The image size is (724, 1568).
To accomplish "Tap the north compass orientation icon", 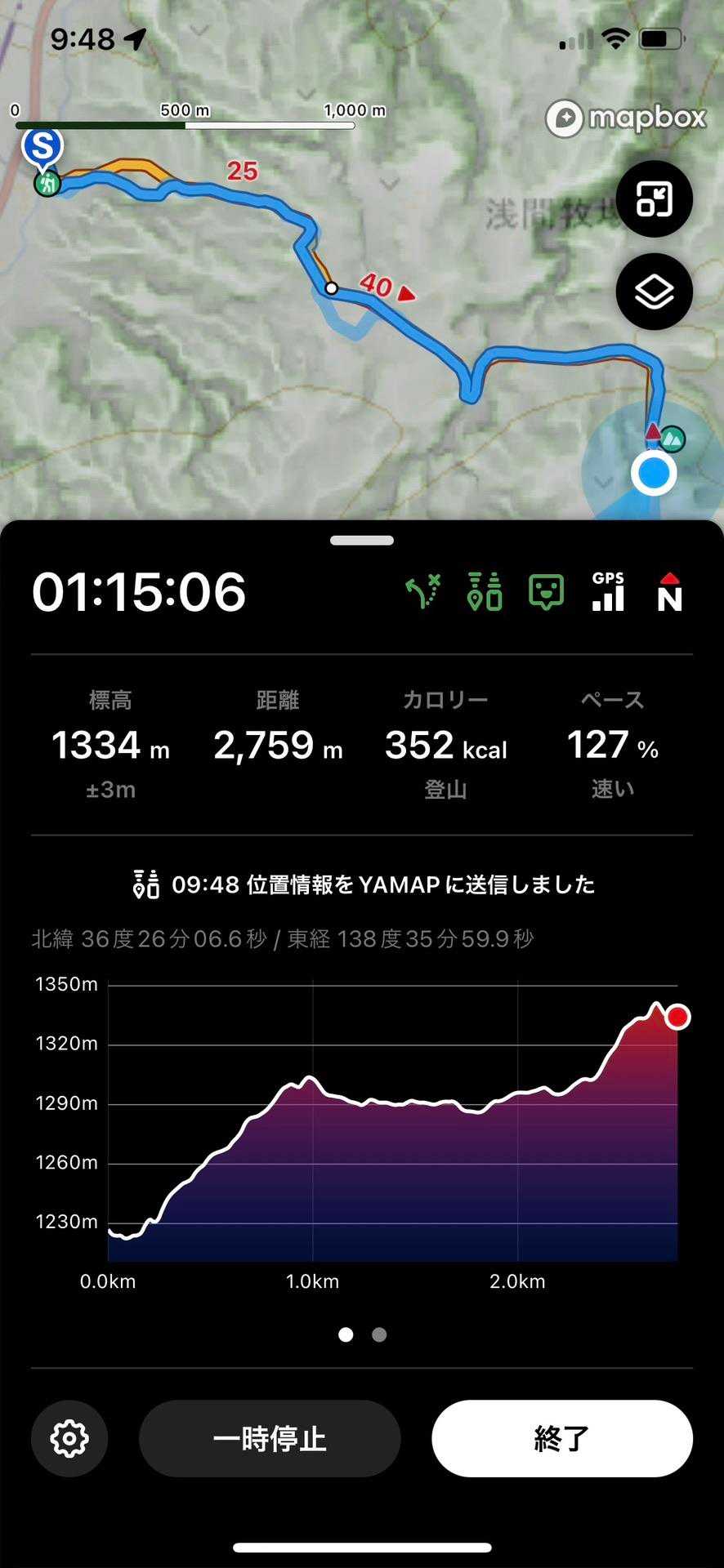I will click(669, 592).
